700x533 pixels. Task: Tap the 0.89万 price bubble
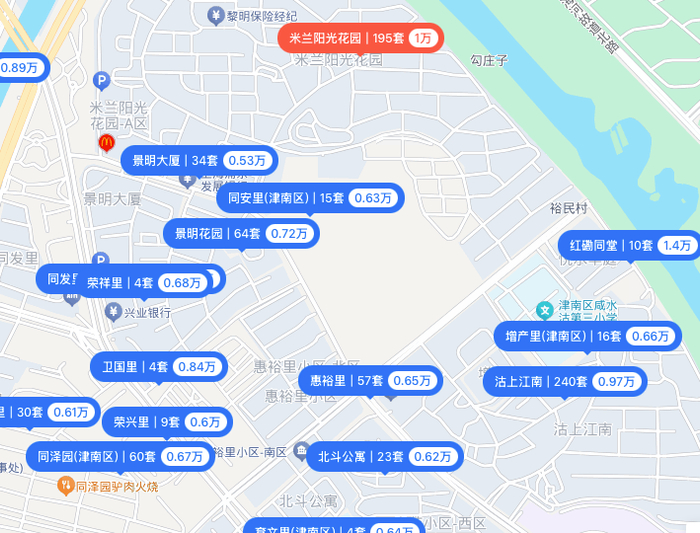click(x=22, y=68)
